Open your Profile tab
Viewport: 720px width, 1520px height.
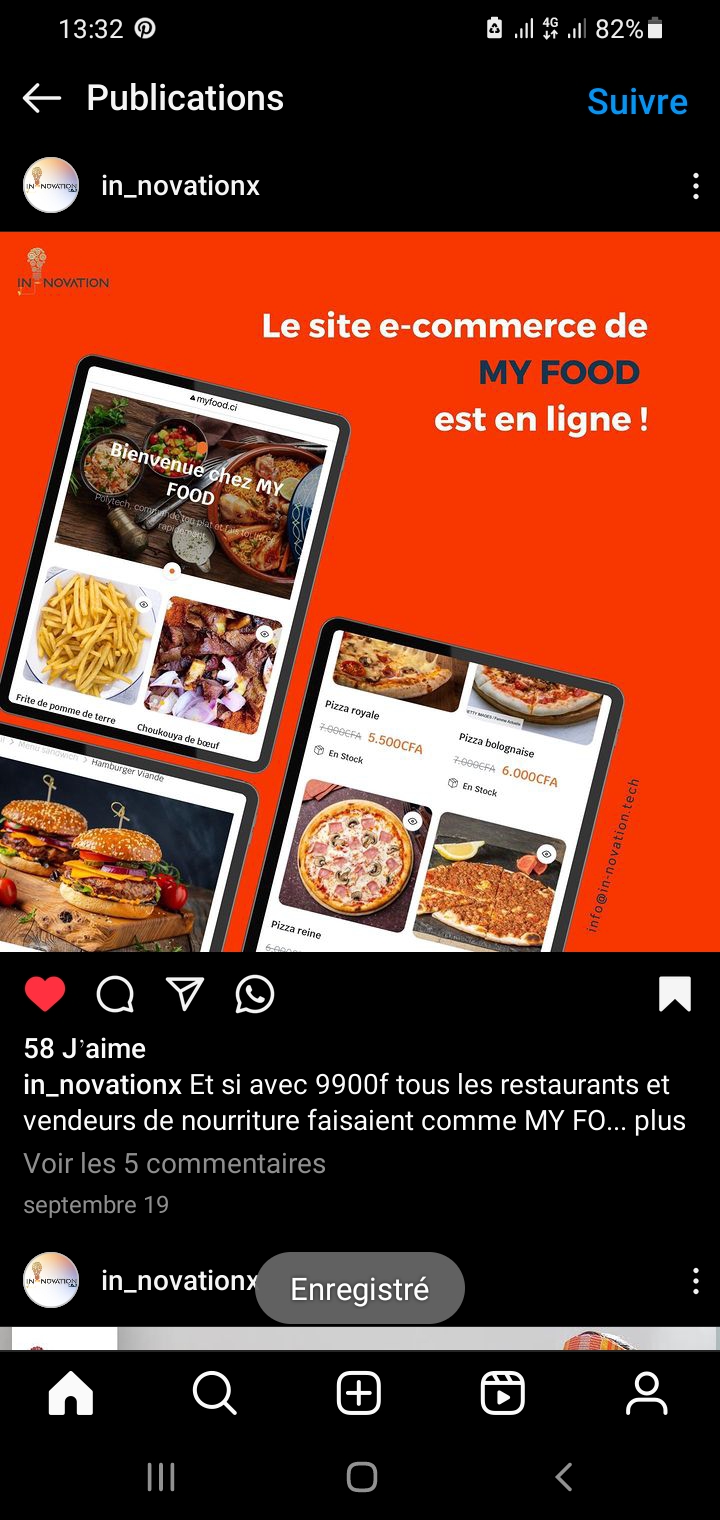click(x=647, y=1393)
